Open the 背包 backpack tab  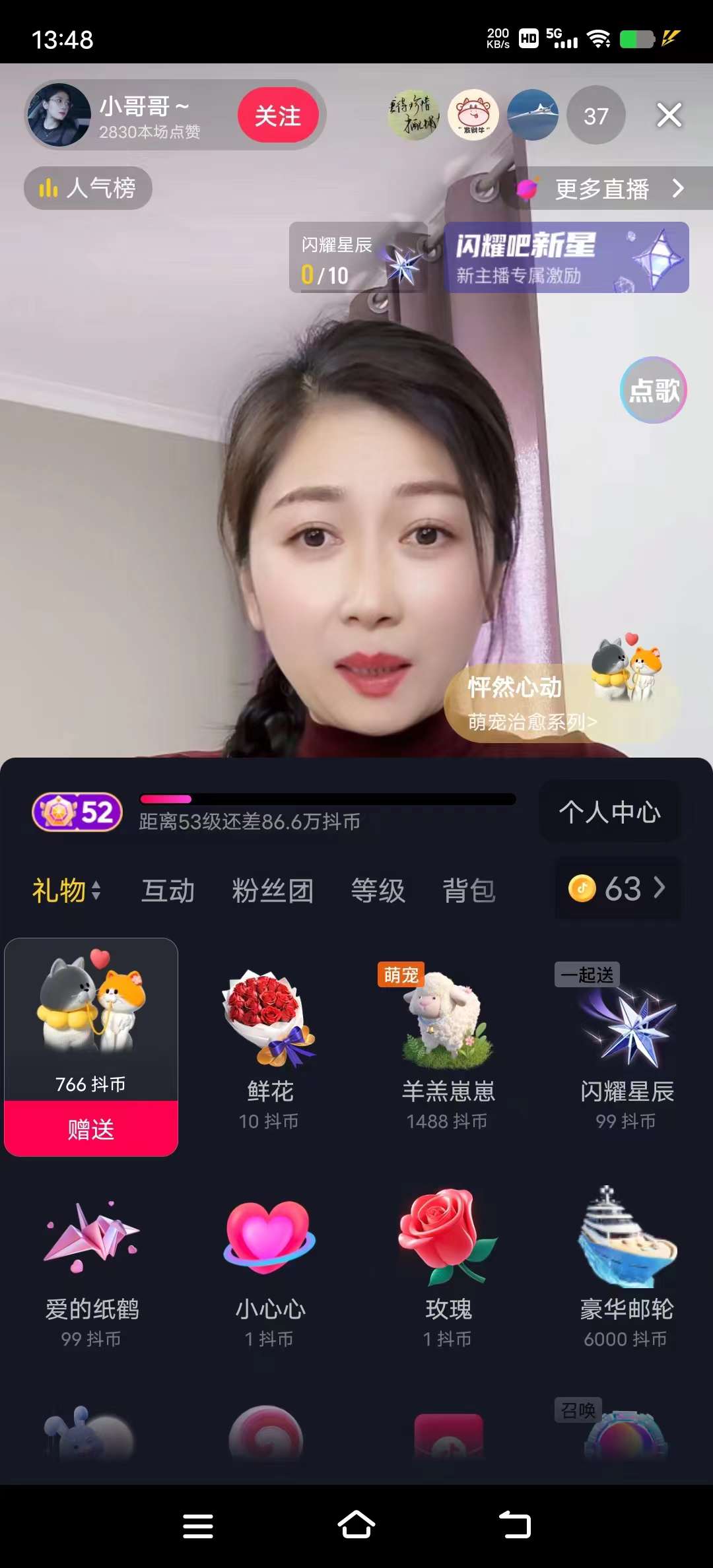469,890
